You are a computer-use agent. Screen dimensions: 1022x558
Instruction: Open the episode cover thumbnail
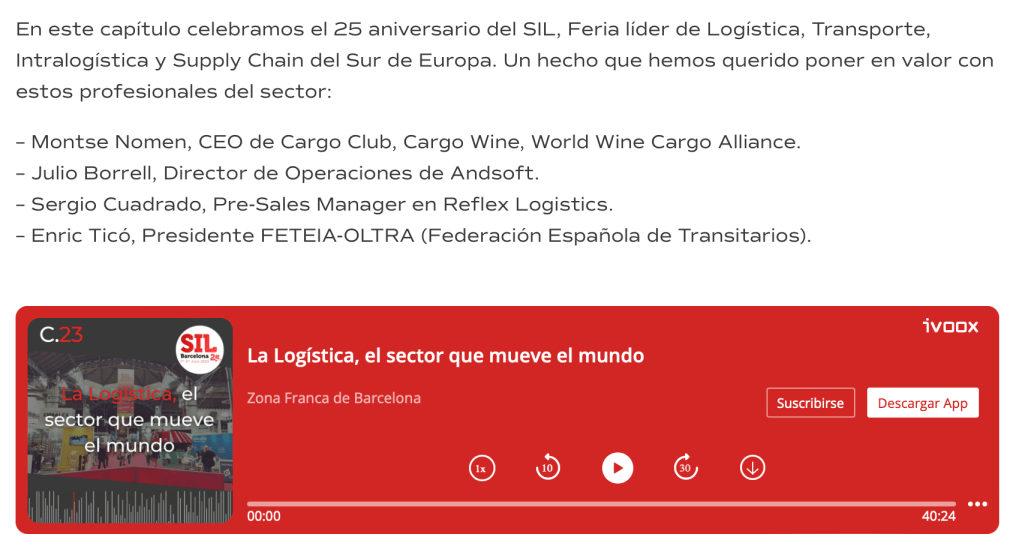[x=130, y=420]
